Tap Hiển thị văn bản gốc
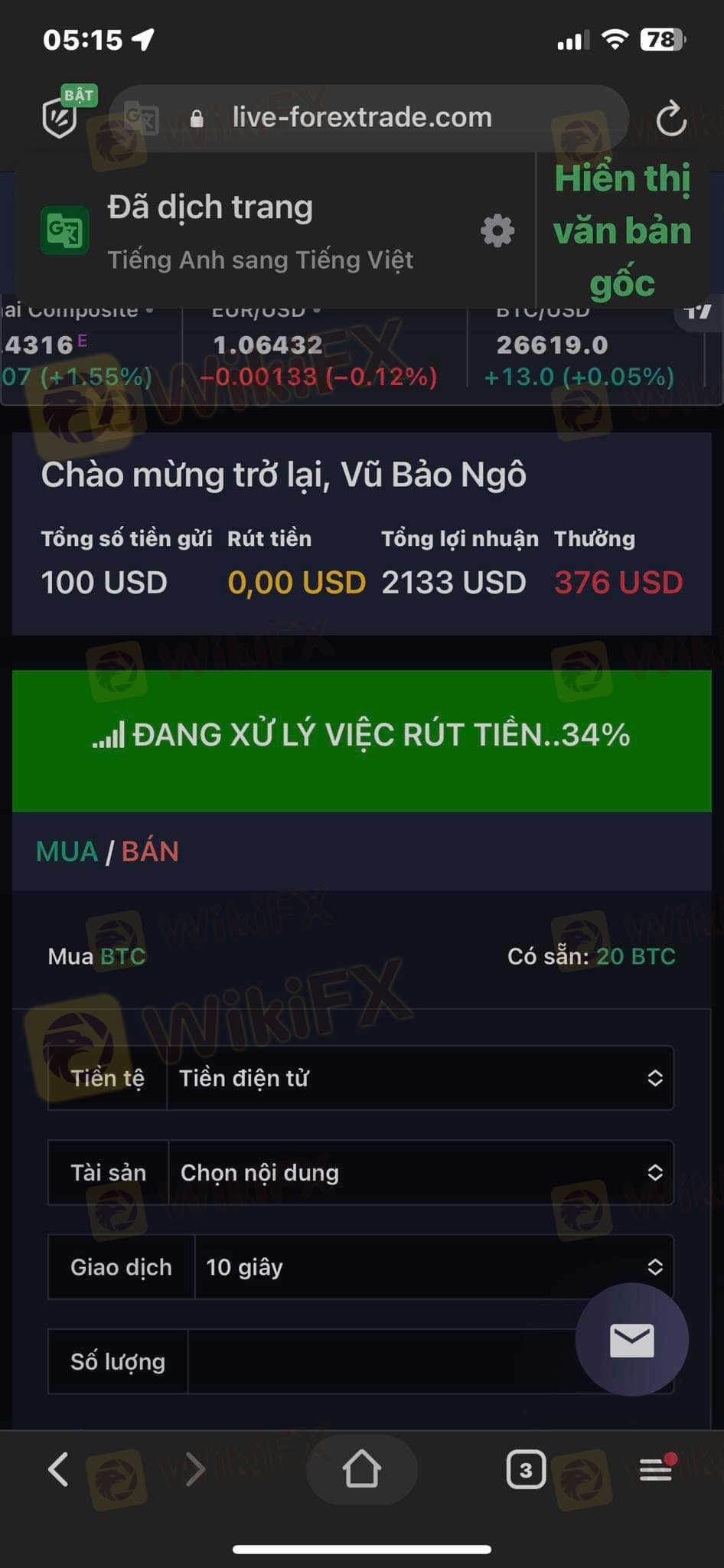Image resolution: width=724 pixels, height=1568 pixels. pyautogui.click(x=622, y=230)
